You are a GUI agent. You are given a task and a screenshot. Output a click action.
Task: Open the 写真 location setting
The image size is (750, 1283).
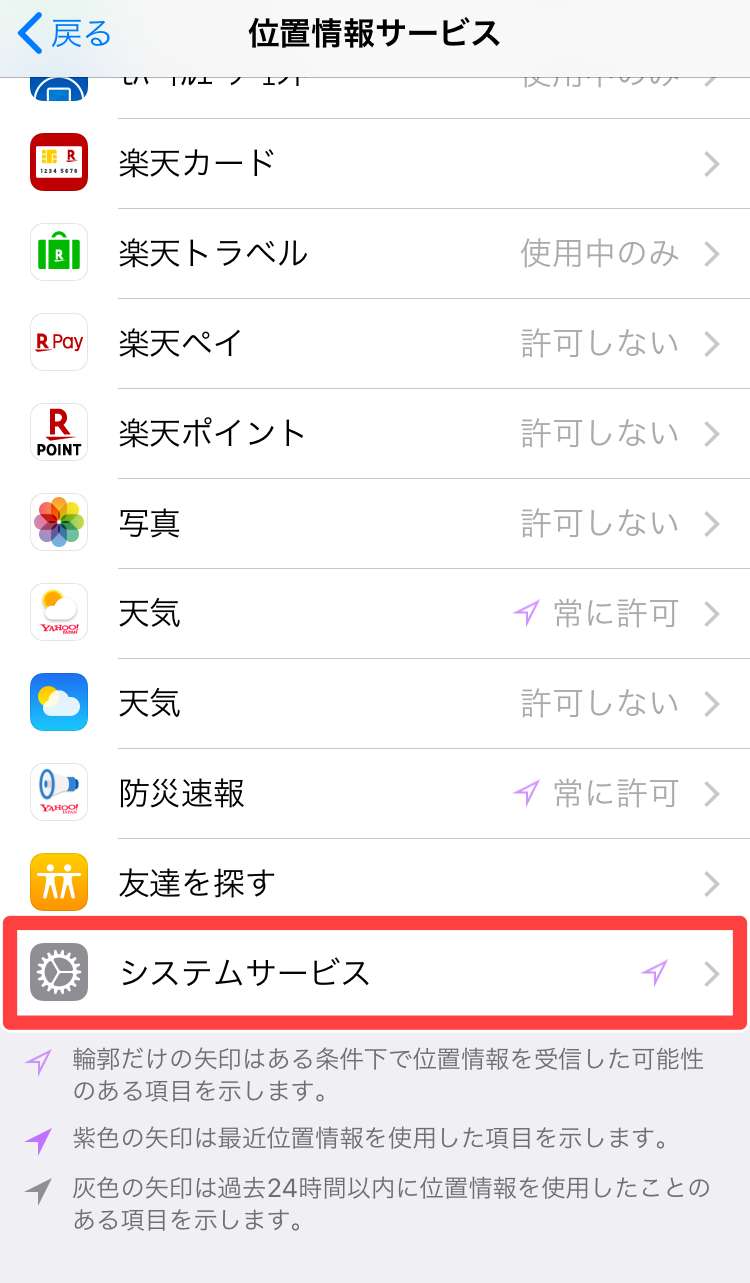(375, 524)
